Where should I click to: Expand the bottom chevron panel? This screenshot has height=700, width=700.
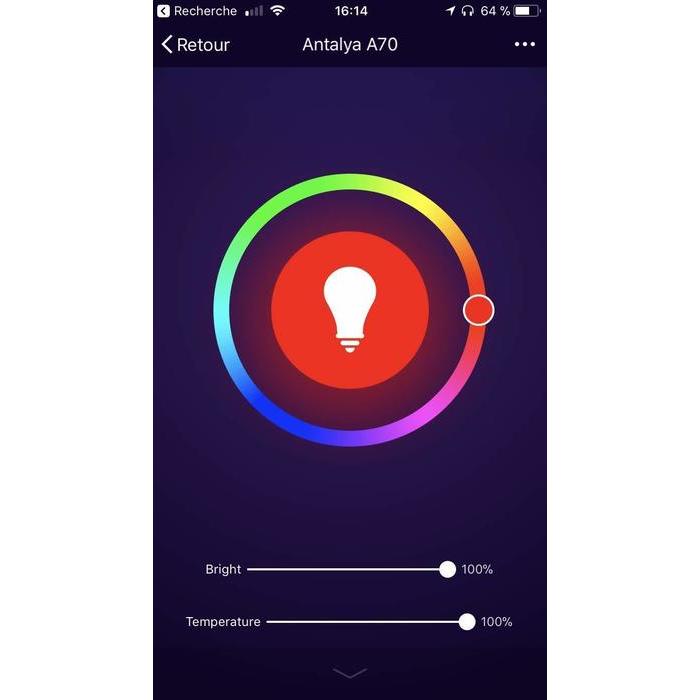tap(350, 673)
